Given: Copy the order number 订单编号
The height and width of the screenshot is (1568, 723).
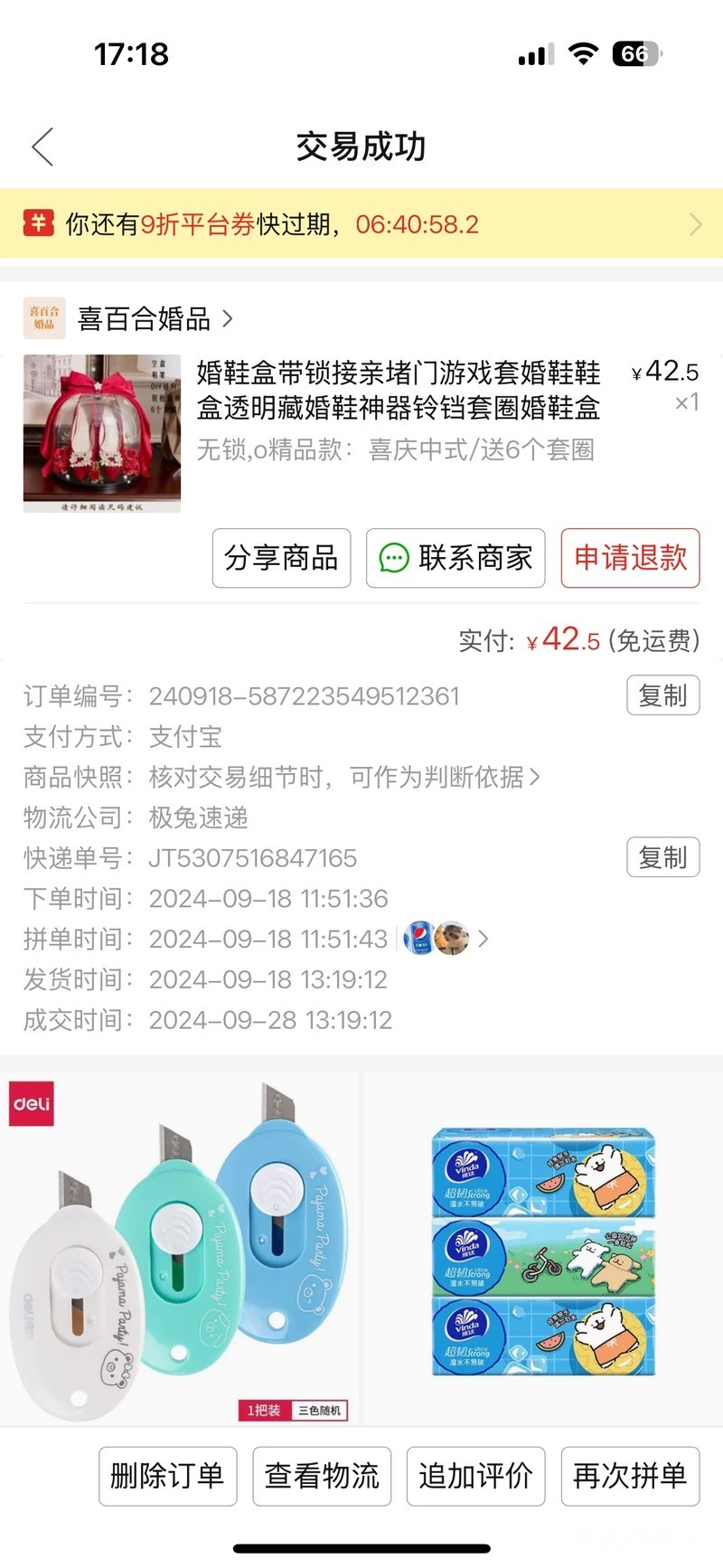Looking at the screenshot, I should pyautogui.click(x=662, y=695).
